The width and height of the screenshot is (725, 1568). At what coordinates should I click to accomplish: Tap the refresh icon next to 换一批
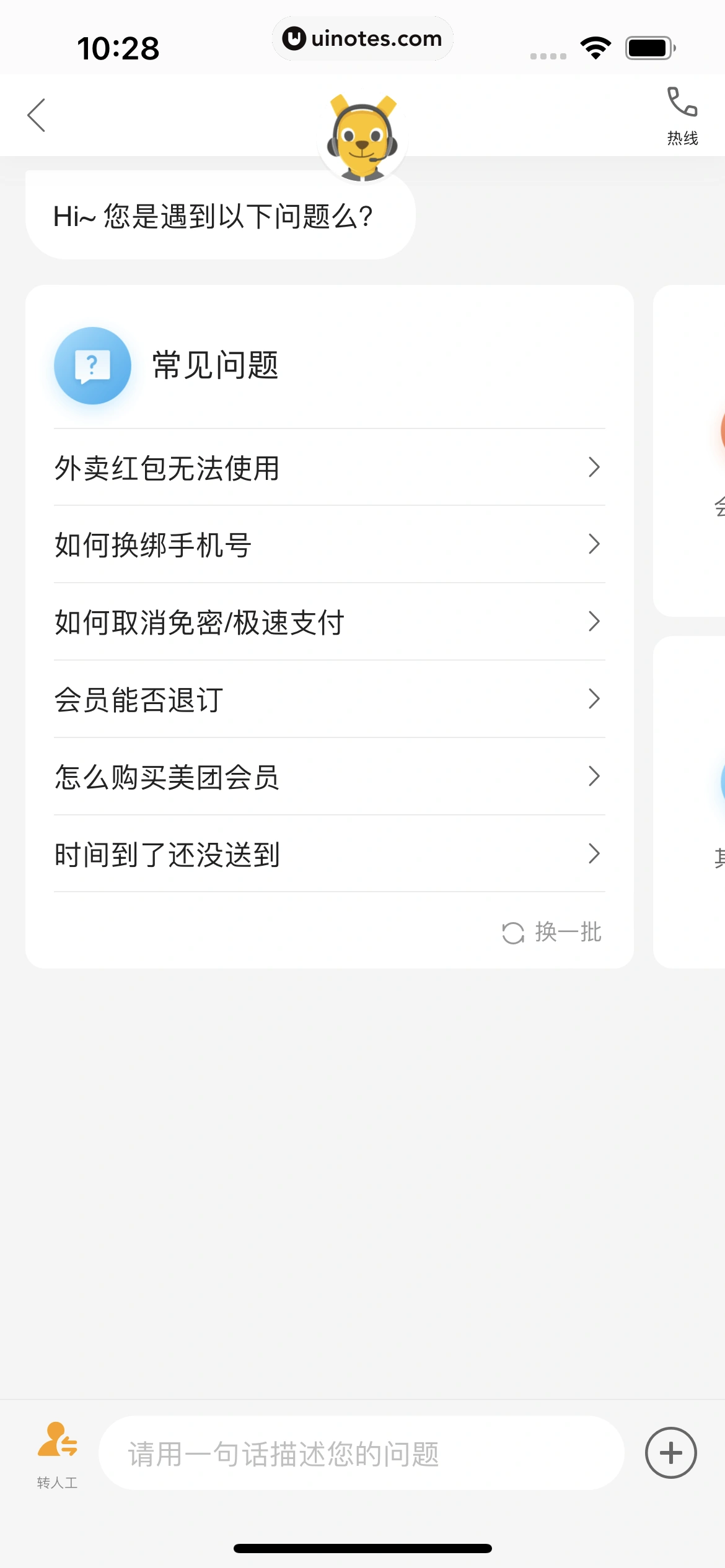pyautogui.click(x=514, y=931)
